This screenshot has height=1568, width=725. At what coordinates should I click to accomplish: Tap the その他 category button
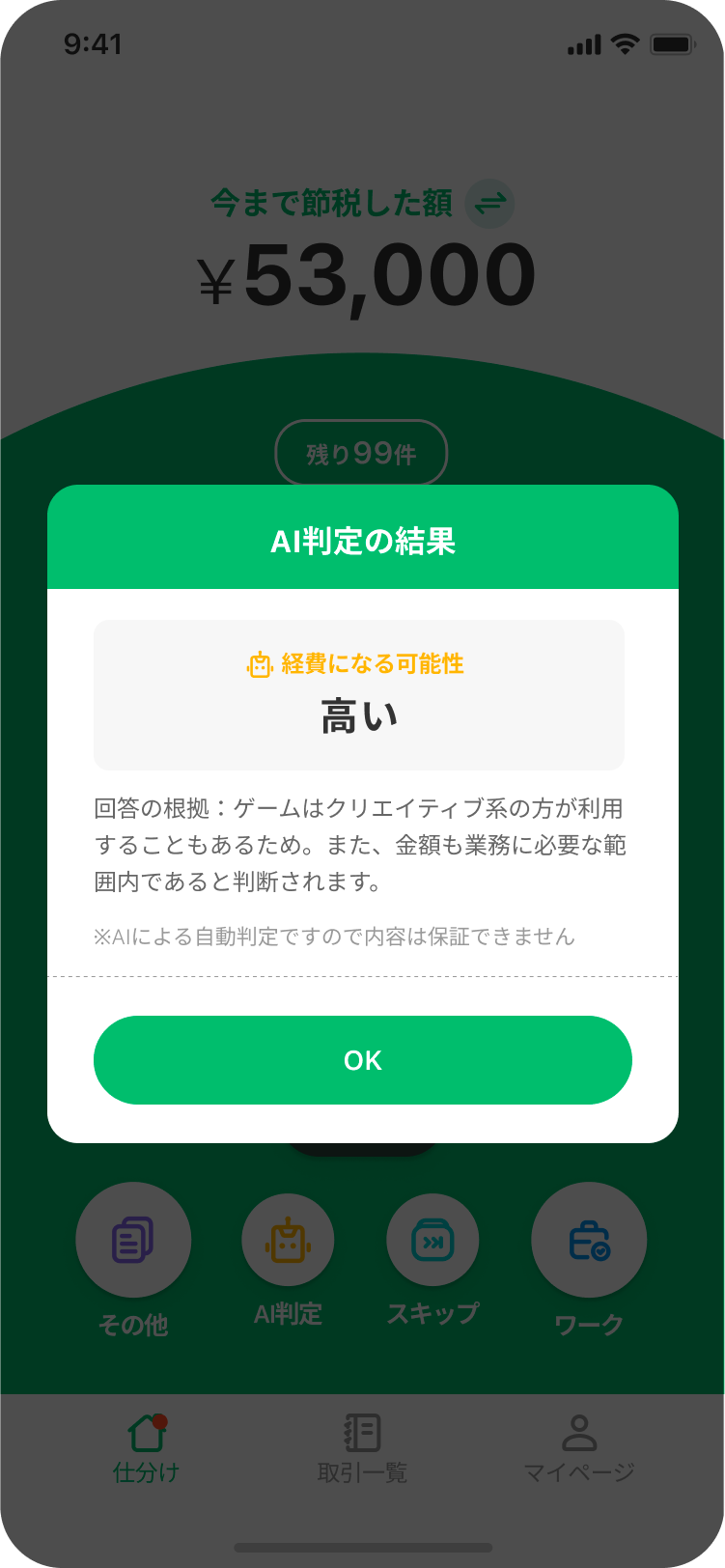(x=133, y=1241)
